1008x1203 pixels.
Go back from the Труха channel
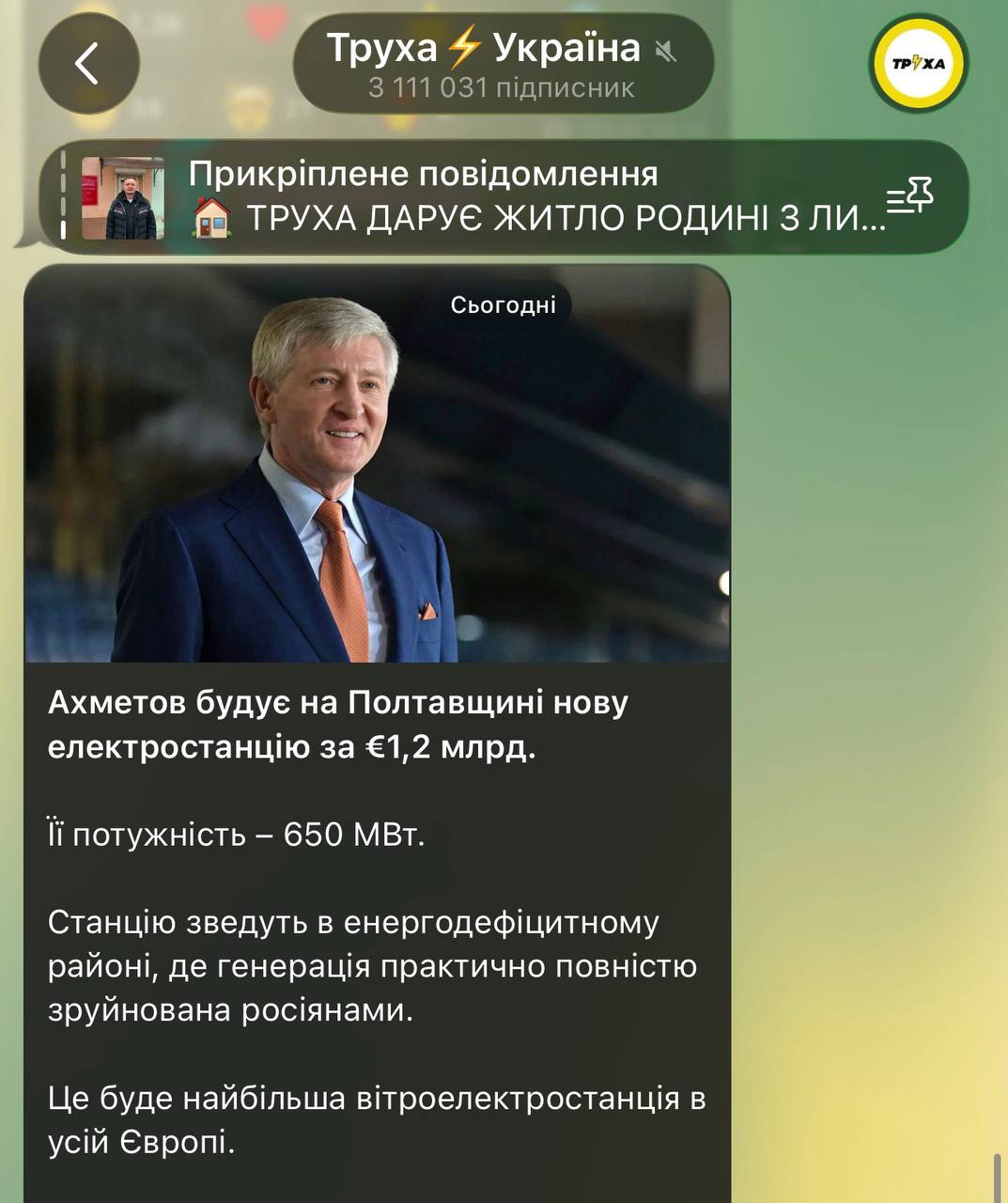tap(87, 64)
